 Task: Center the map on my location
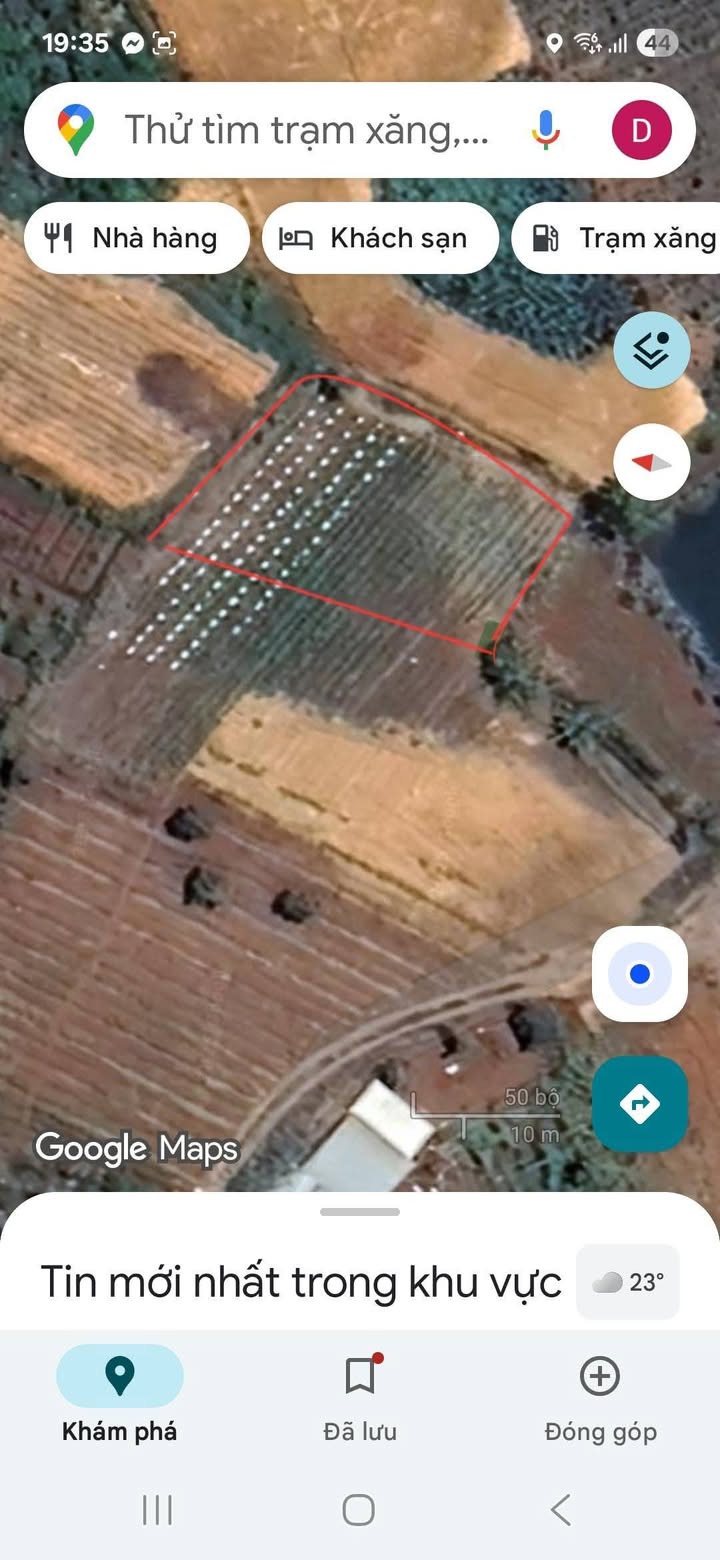click(640, 974)
